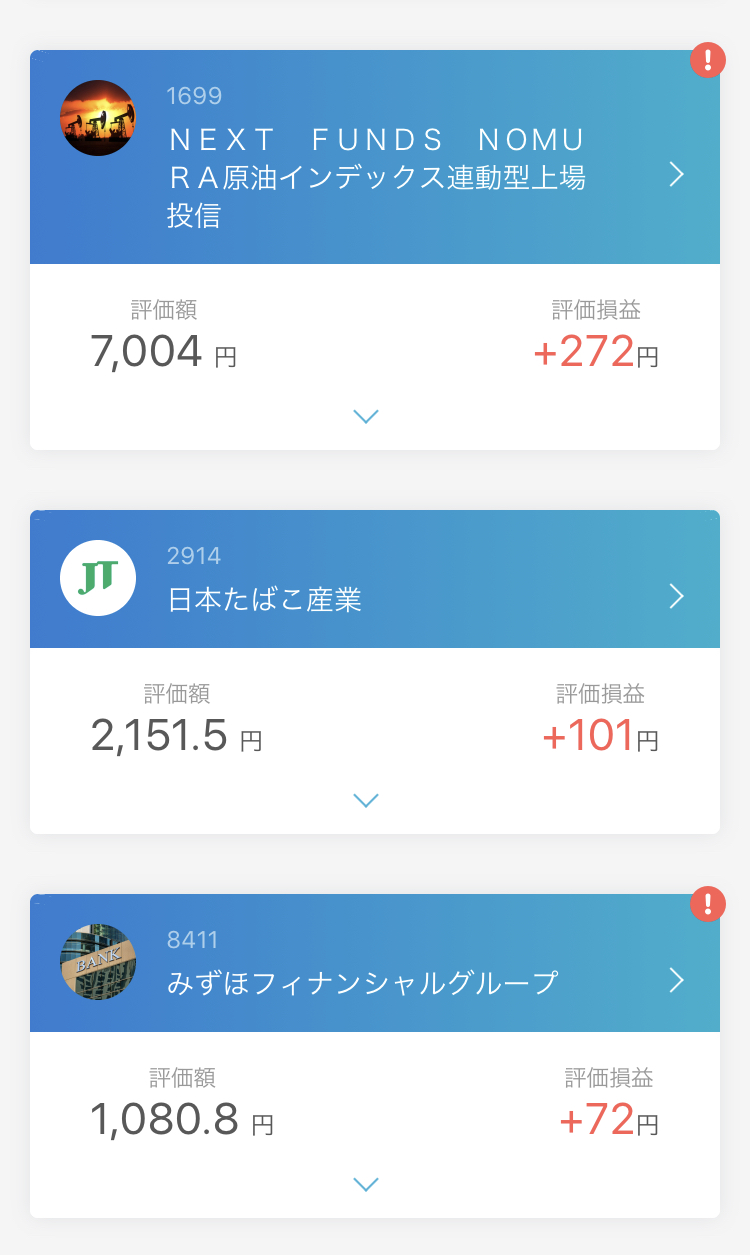Expand the 1,080.8円 holding details
The width and height of the screenshot is (750, 1255).
click(x=366, y=1184)
